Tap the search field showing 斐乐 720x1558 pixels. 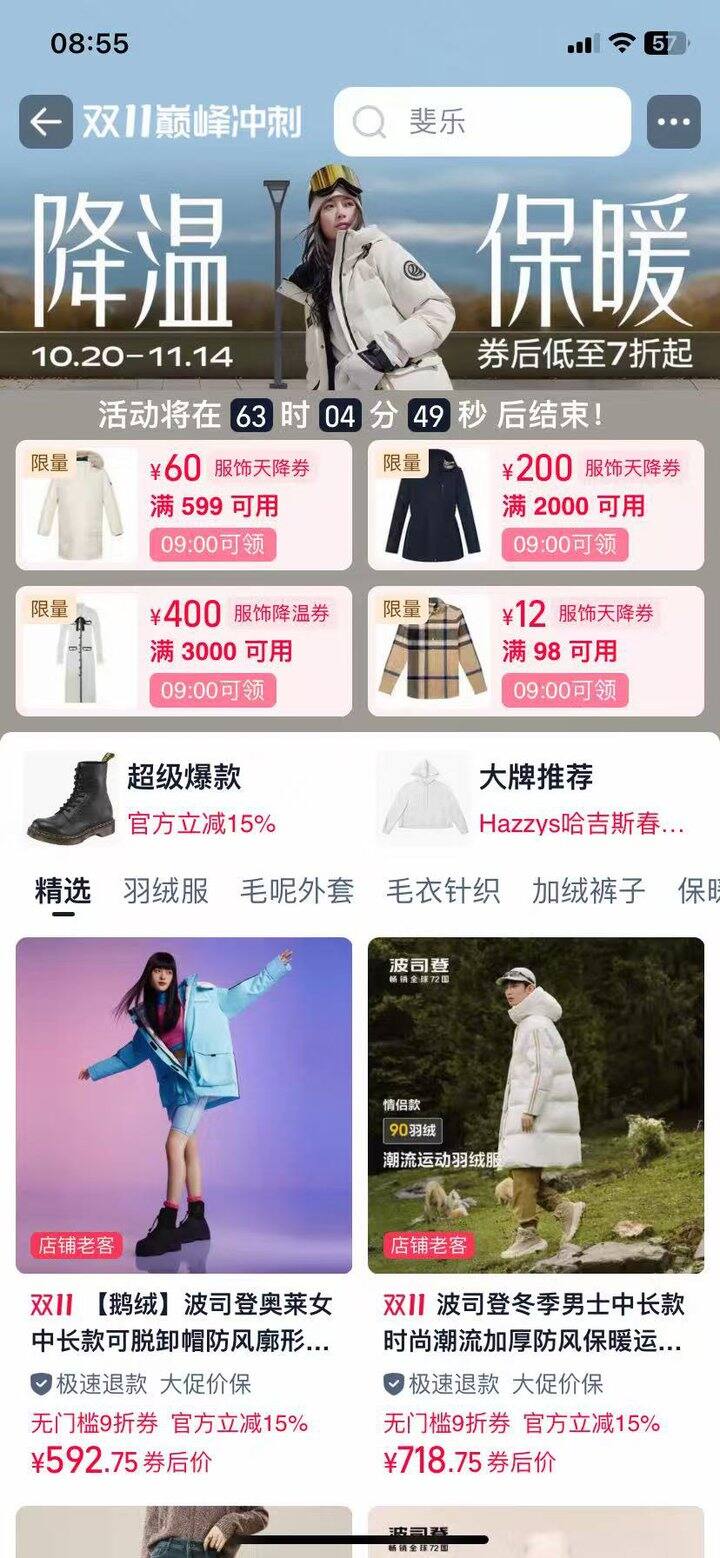(450, 120)
